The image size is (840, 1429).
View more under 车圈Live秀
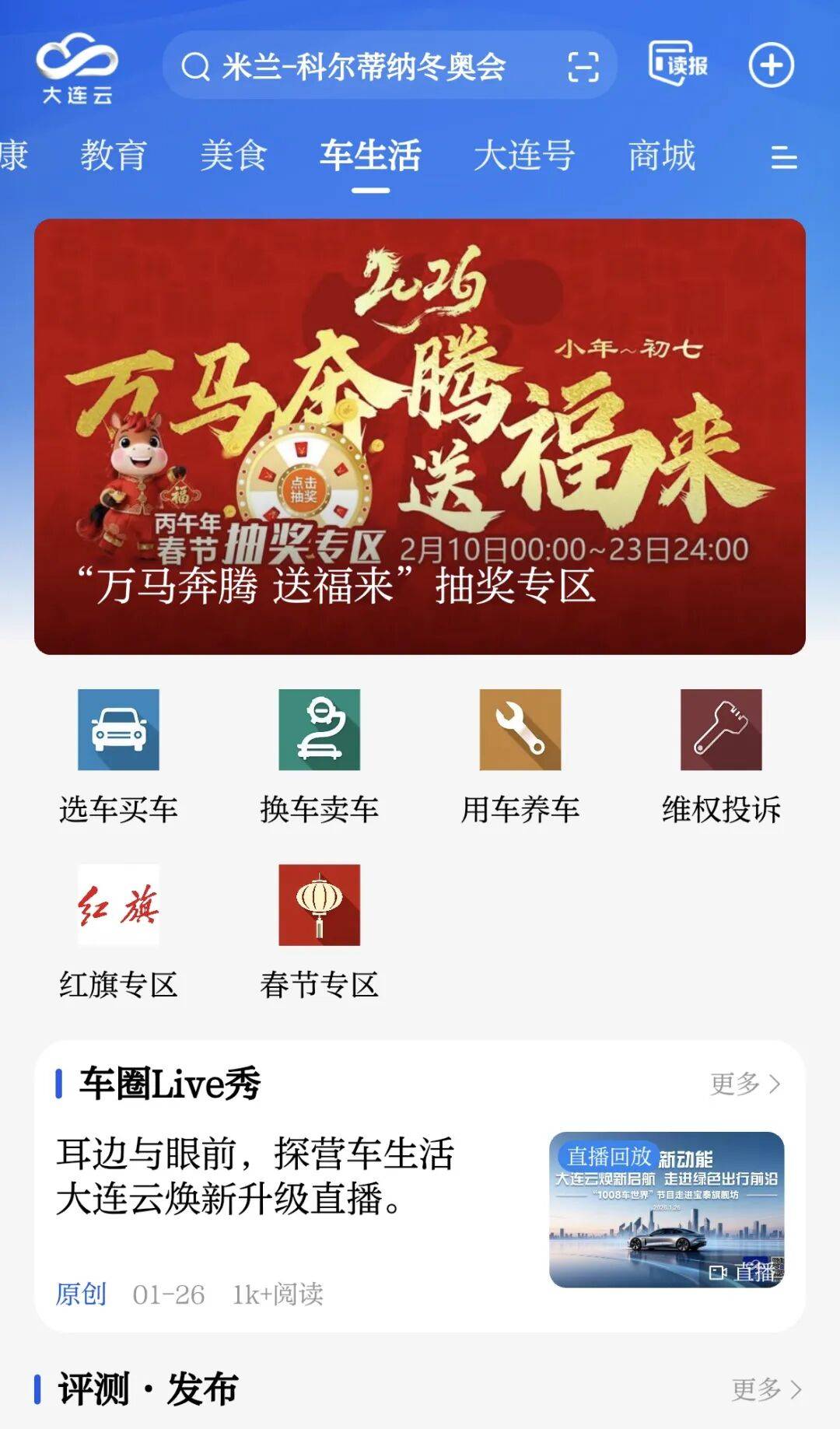[744, 1084]
